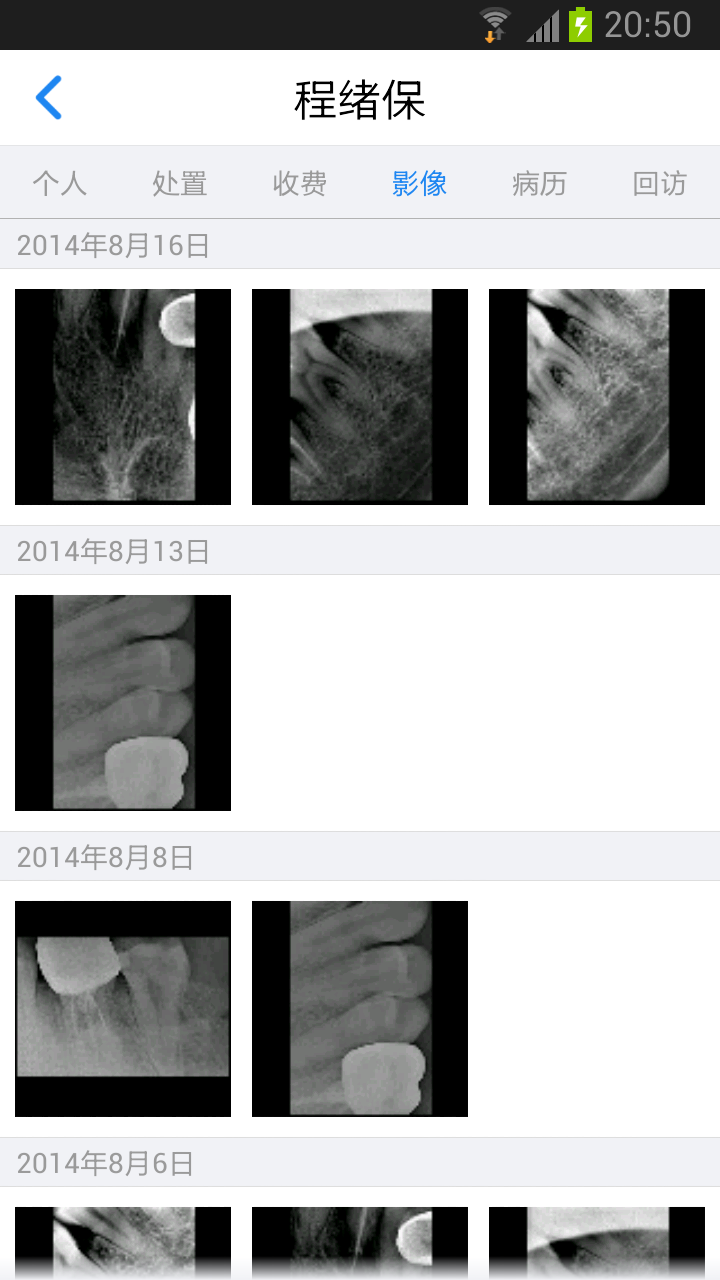Open second X-ray from 2014年8月8日
Viewport: 720px width, 1280px height.
(x=360, y=1009)
